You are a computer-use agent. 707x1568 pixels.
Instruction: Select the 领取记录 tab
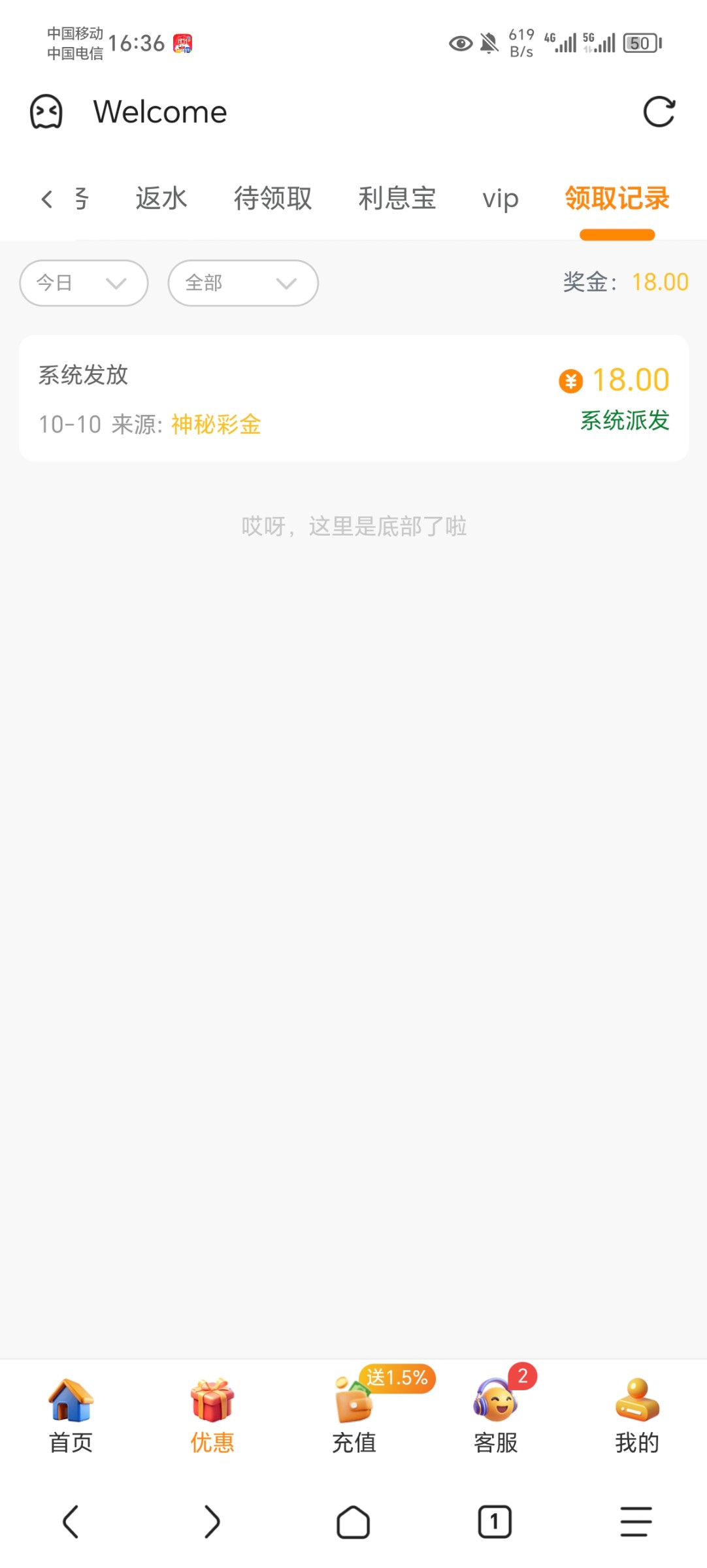coord(617,199)
